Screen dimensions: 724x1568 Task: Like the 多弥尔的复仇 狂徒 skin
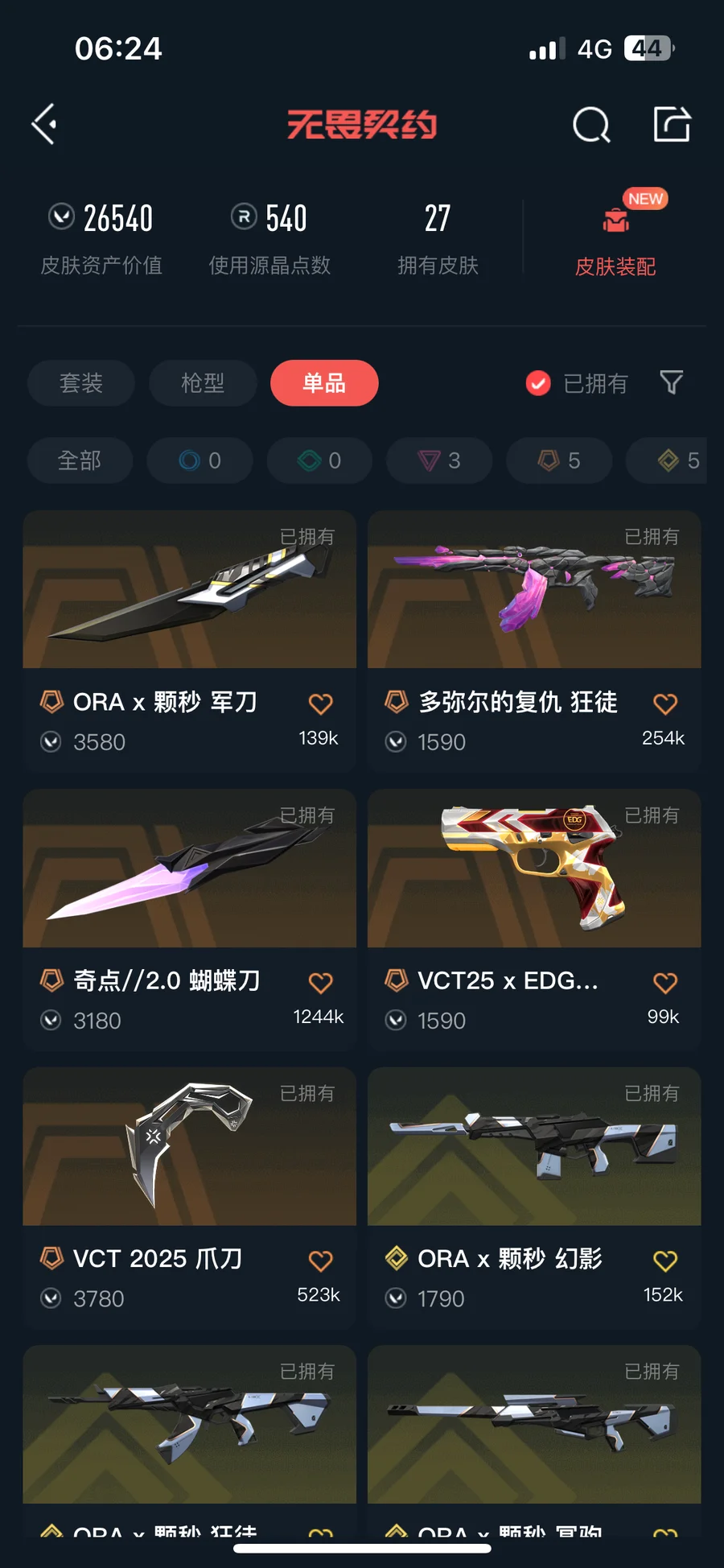[664, 704]
